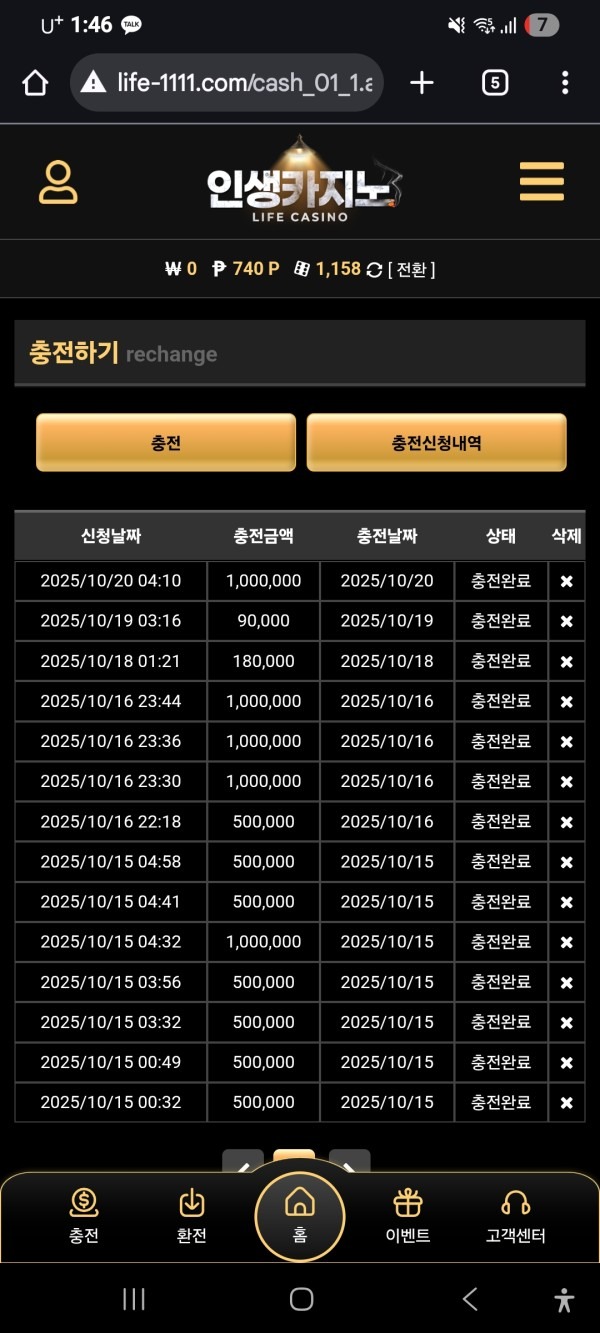This screenshot has width=600, height=1333.
Task: Open a new browser tab
Action: point(422,82)
